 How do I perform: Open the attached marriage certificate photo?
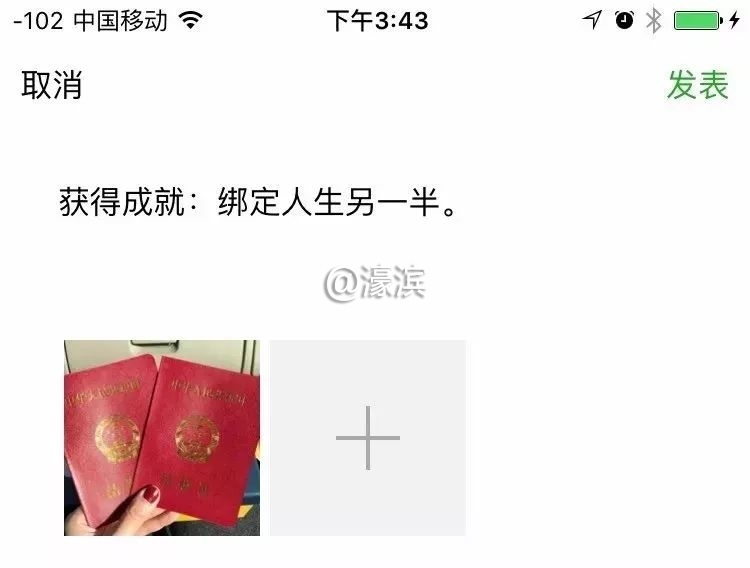(162, 438)
